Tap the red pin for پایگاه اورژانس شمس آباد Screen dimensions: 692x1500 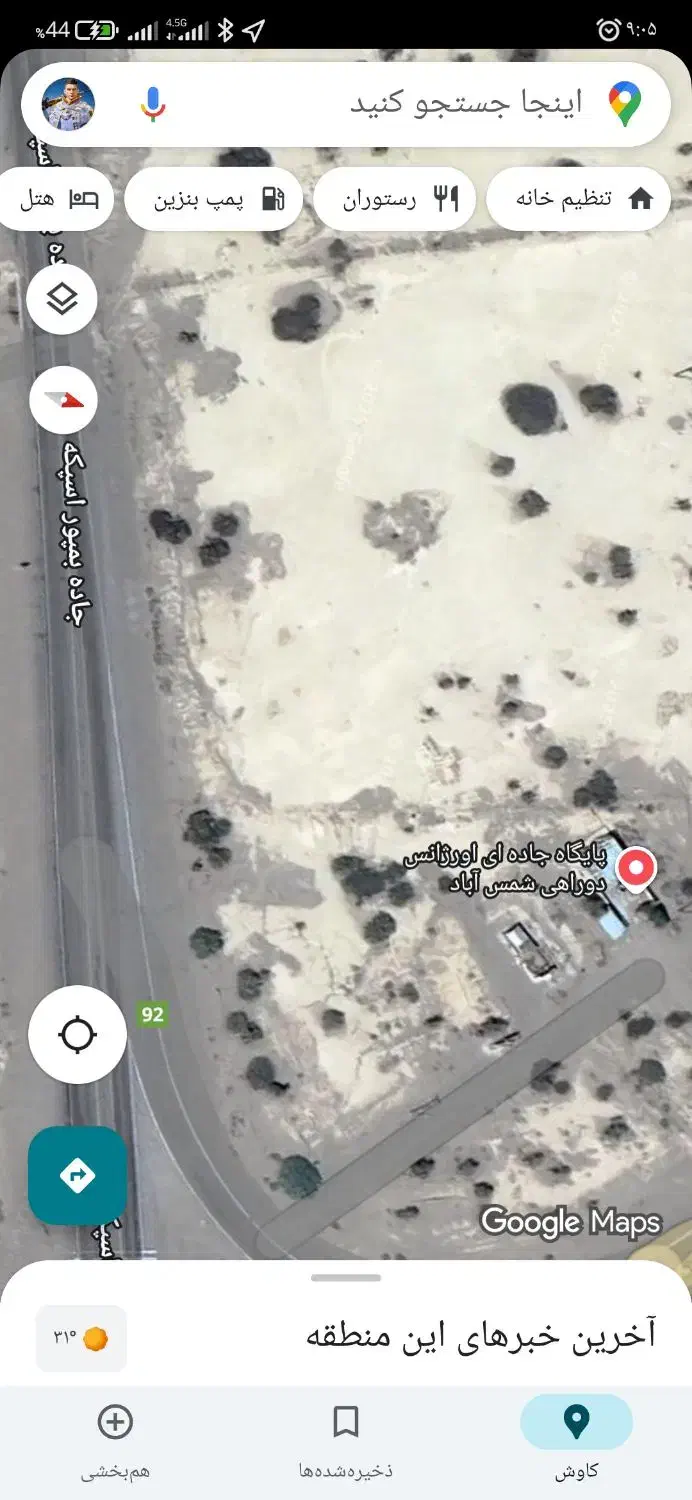click(636, 868)
